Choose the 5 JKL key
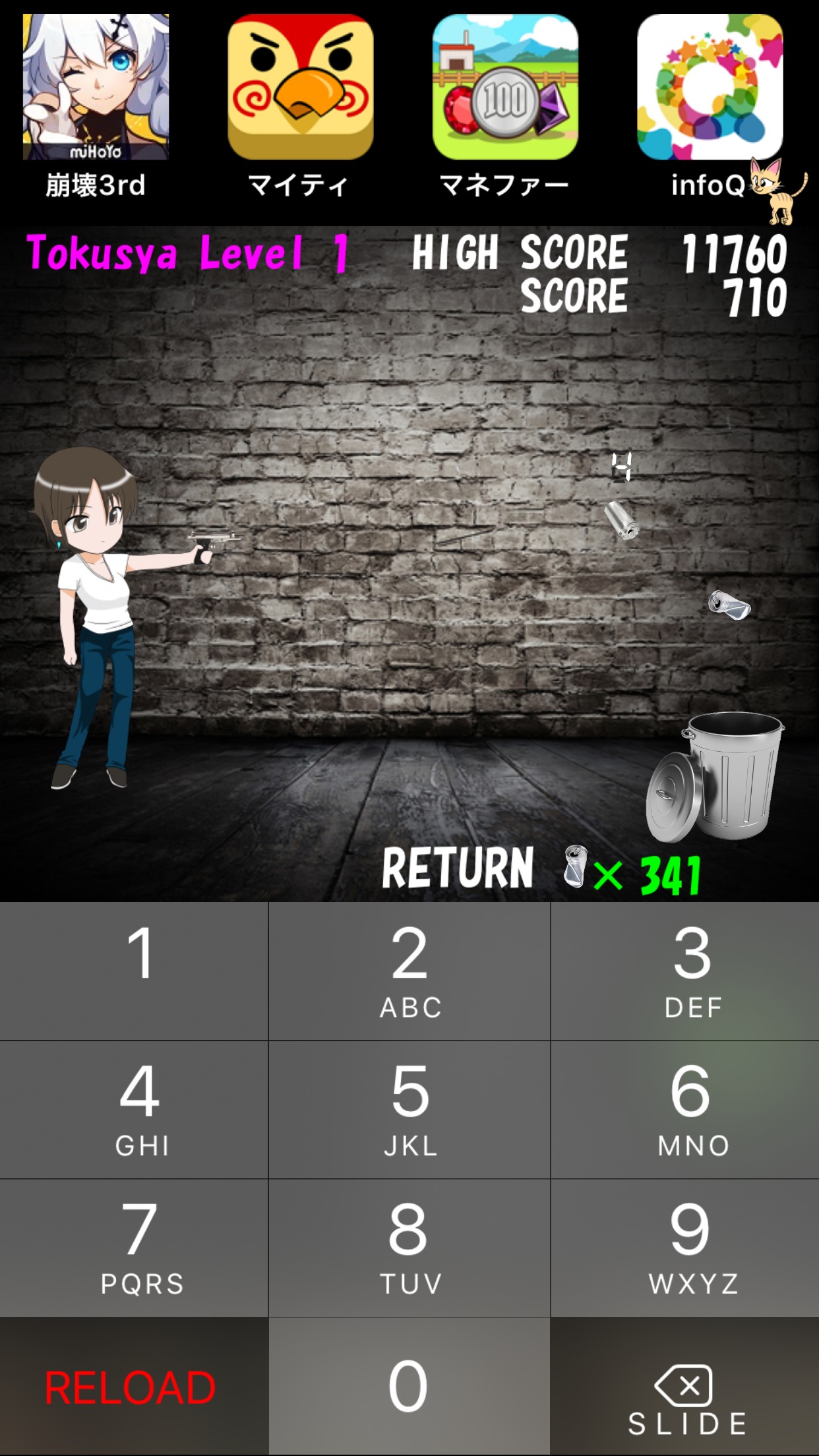 (x=409, y=1109)
